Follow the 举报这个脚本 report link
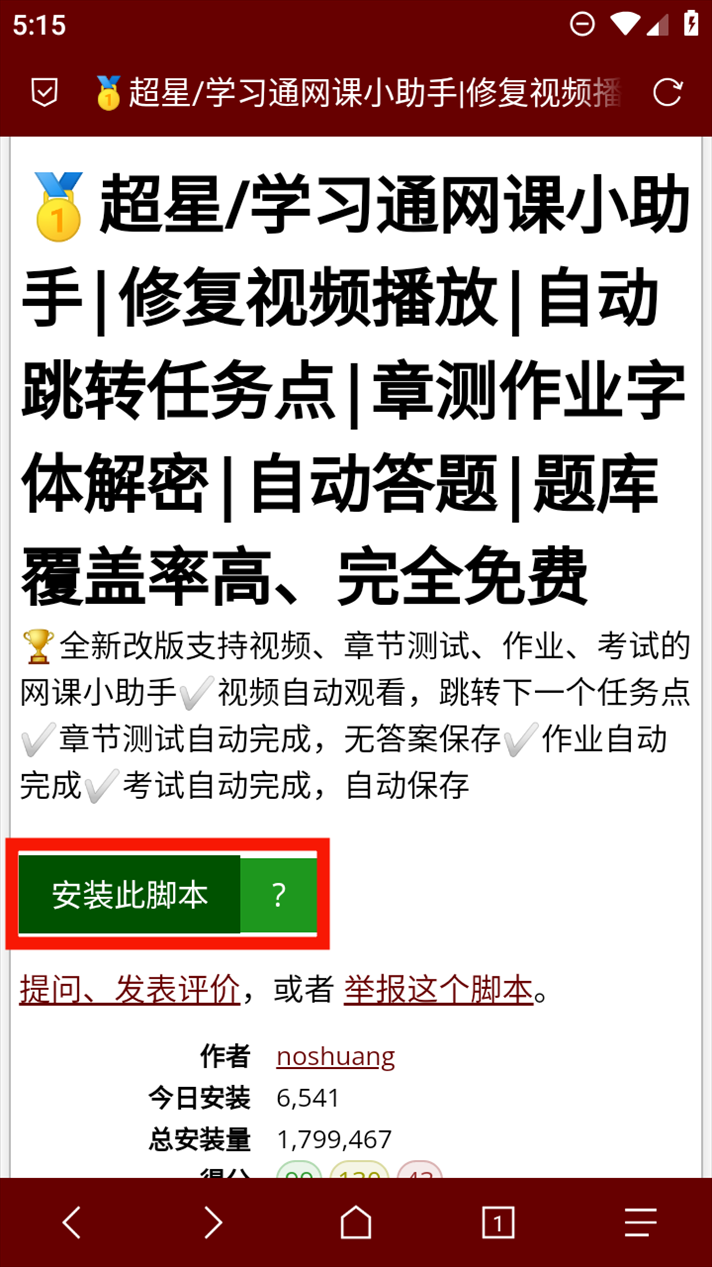The width and height of the screenshot is (712, 1267). [438, 989]
